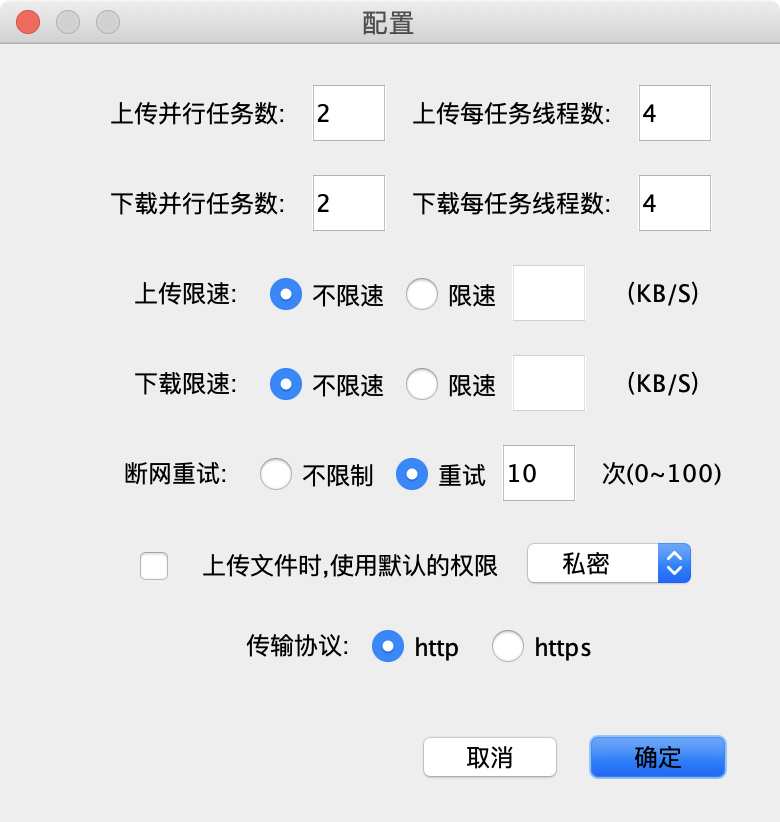Image resolution: width=780 pixels, height=822 pixels.
Task: Close the 配置 window with red button
Action: click(28, 21)
